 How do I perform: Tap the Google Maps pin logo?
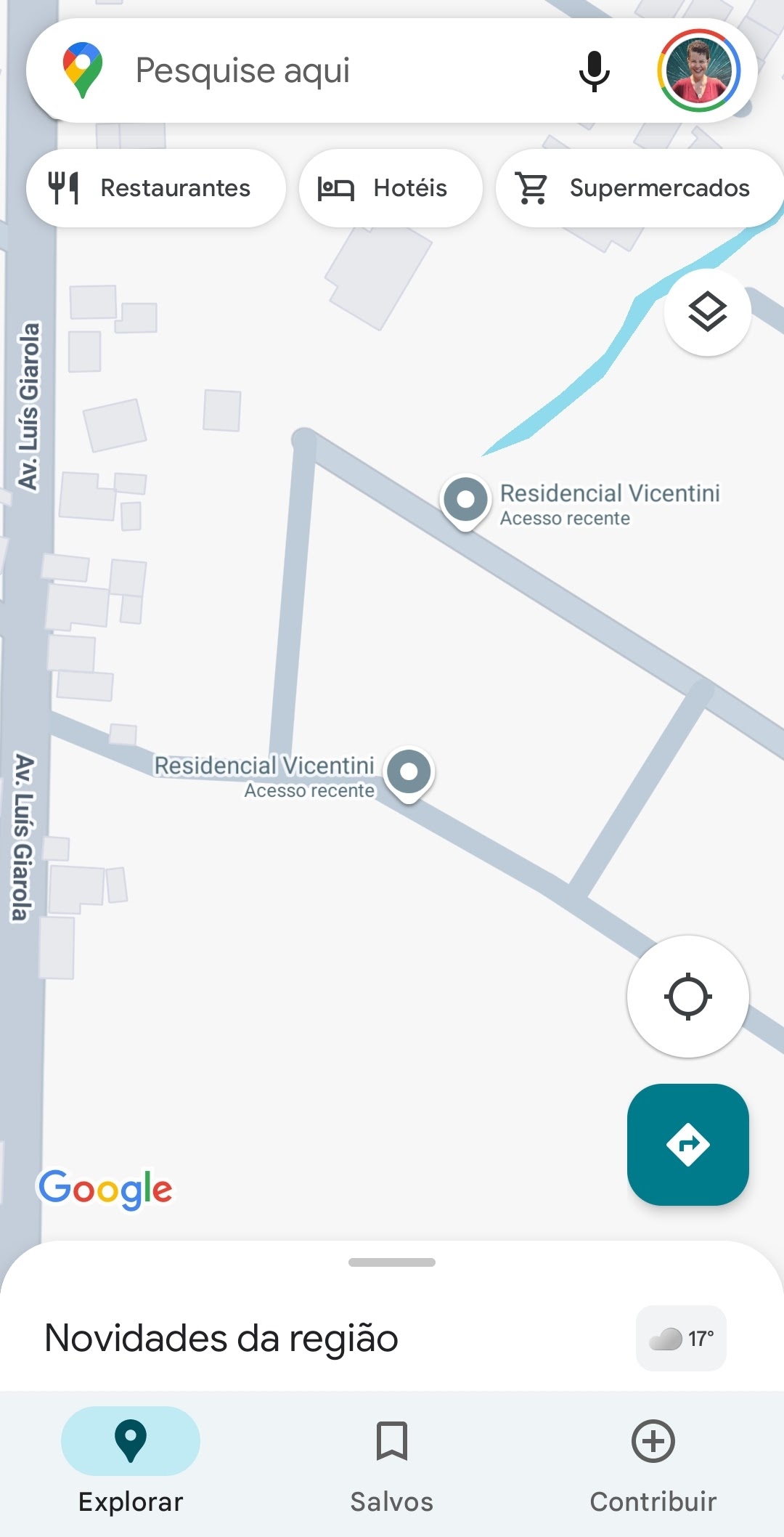tap(82, 70)
